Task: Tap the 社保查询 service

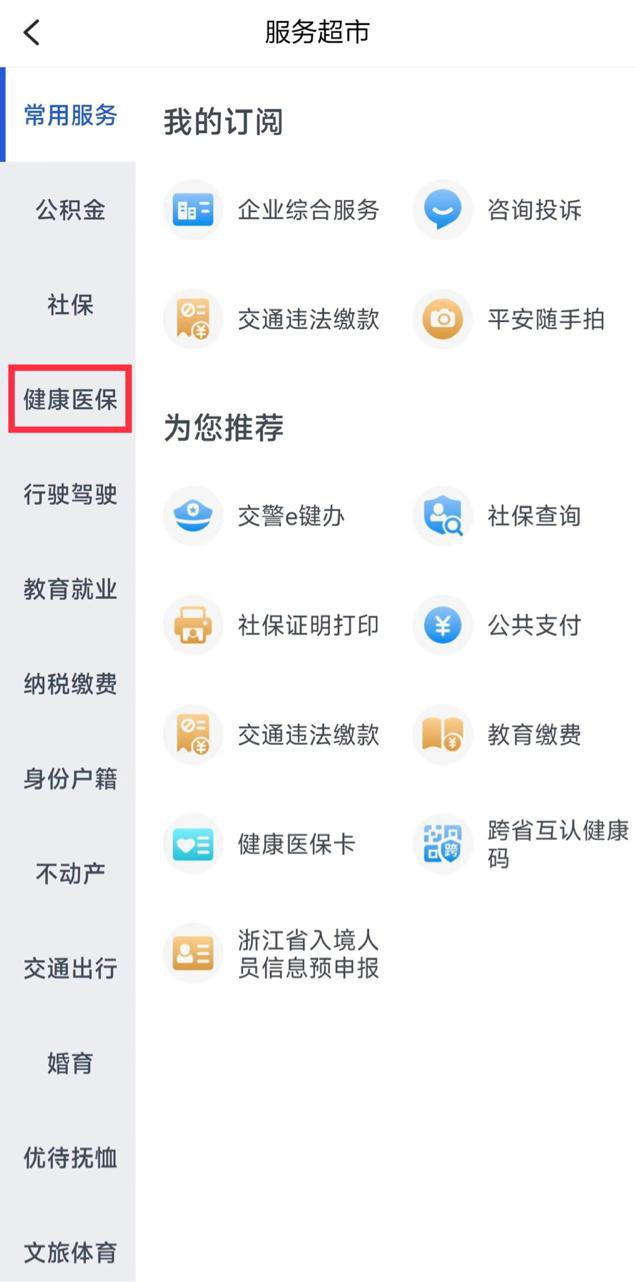Action: tap(498, 516)
